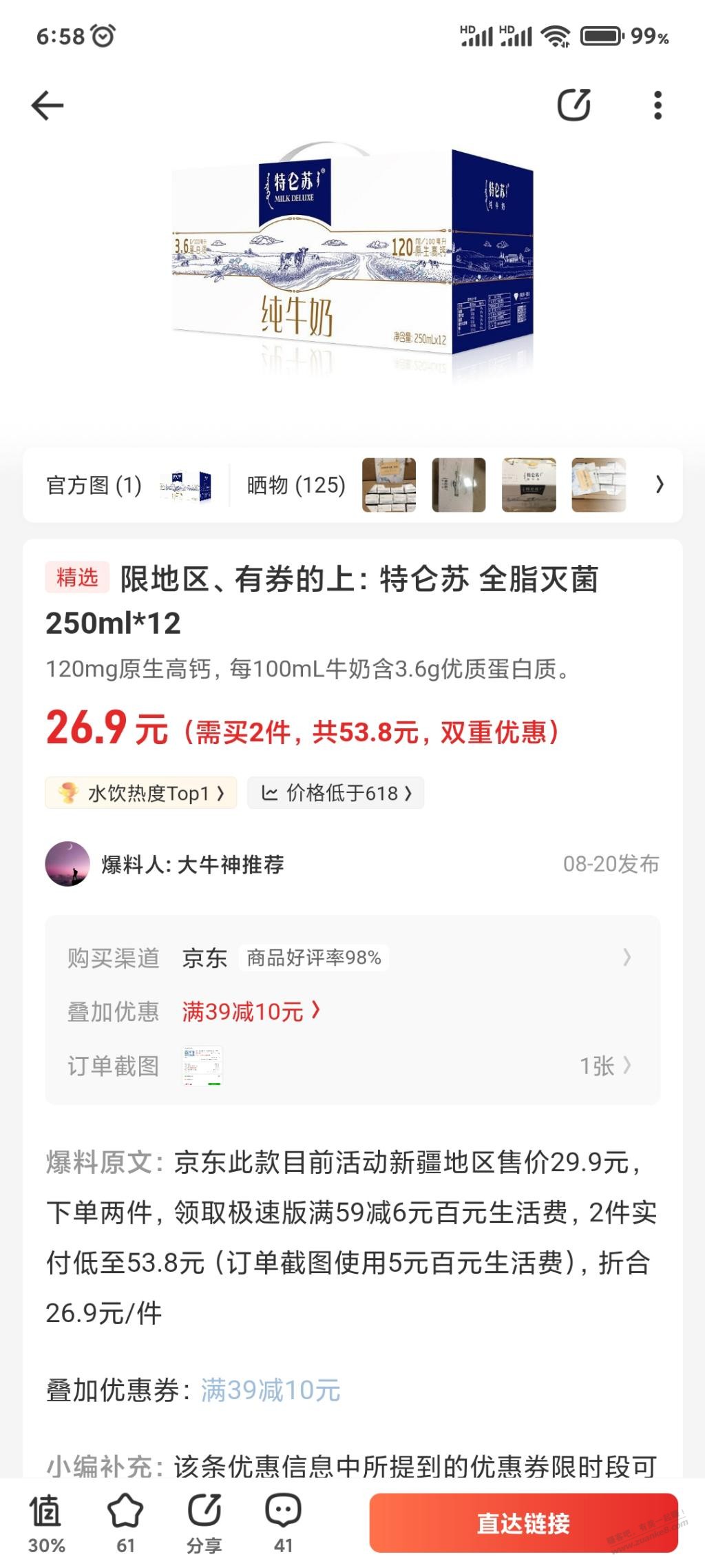The image size is (705, 1568).
Task: Tap the back arrow at top left
Action: 48,105
